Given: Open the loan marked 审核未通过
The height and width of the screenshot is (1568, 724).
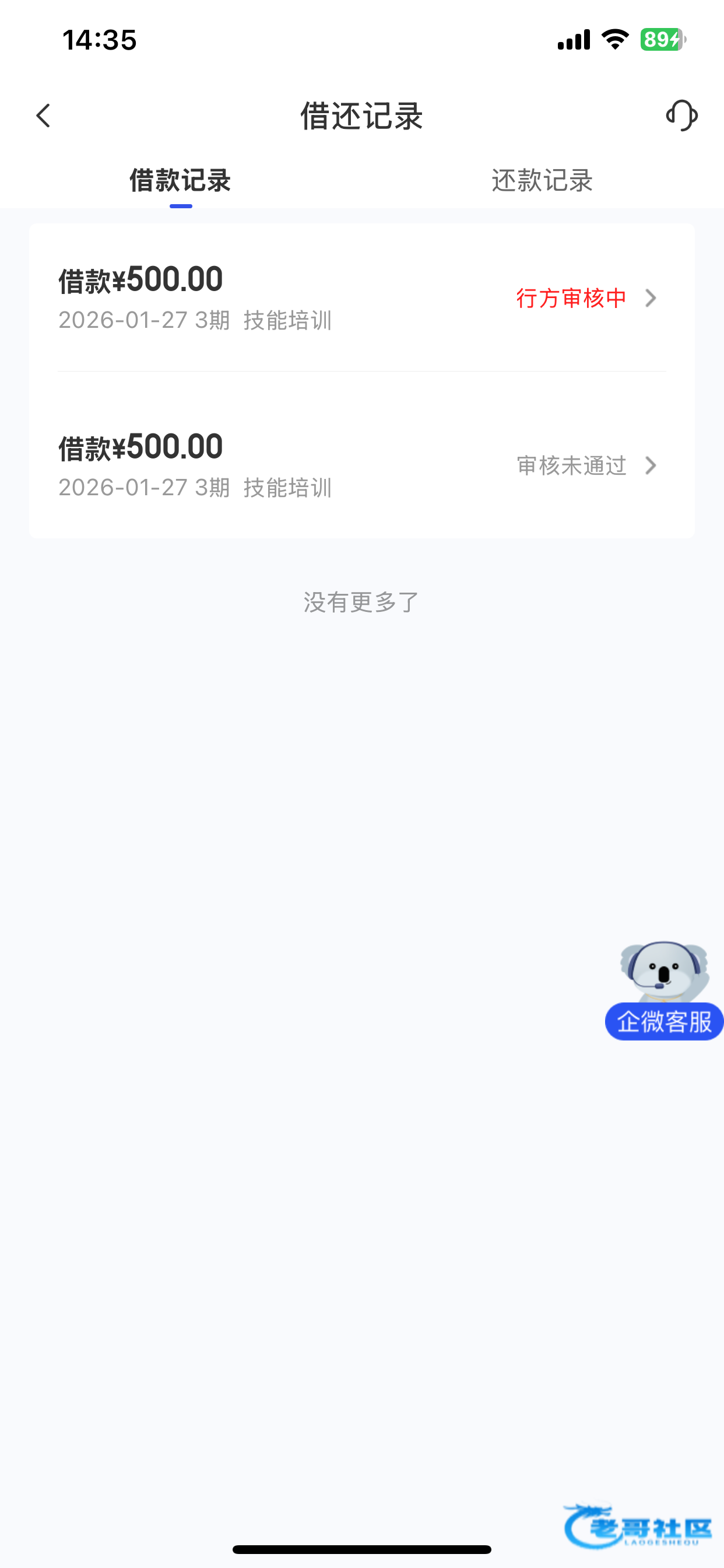Looking at the screenshot, I should pyautogui.click(x=361, y=466).
